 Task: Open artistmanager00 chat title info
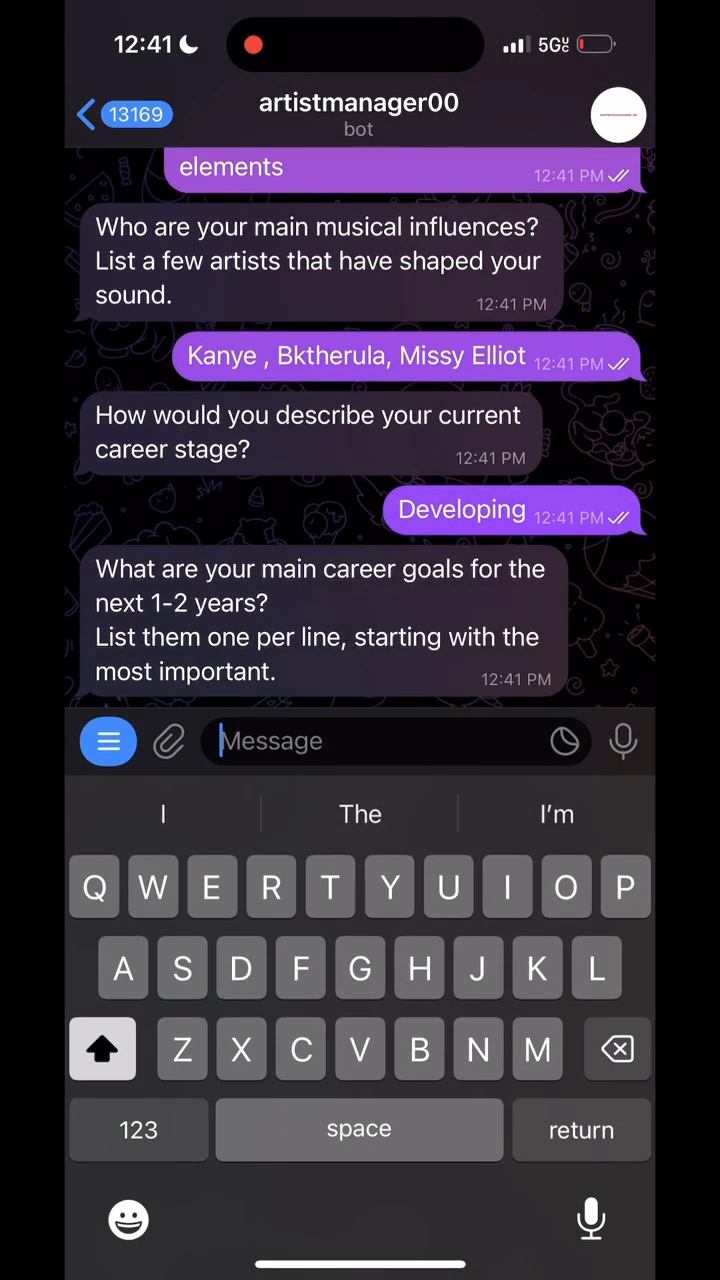pyautogui.click(x=358, y=113)
